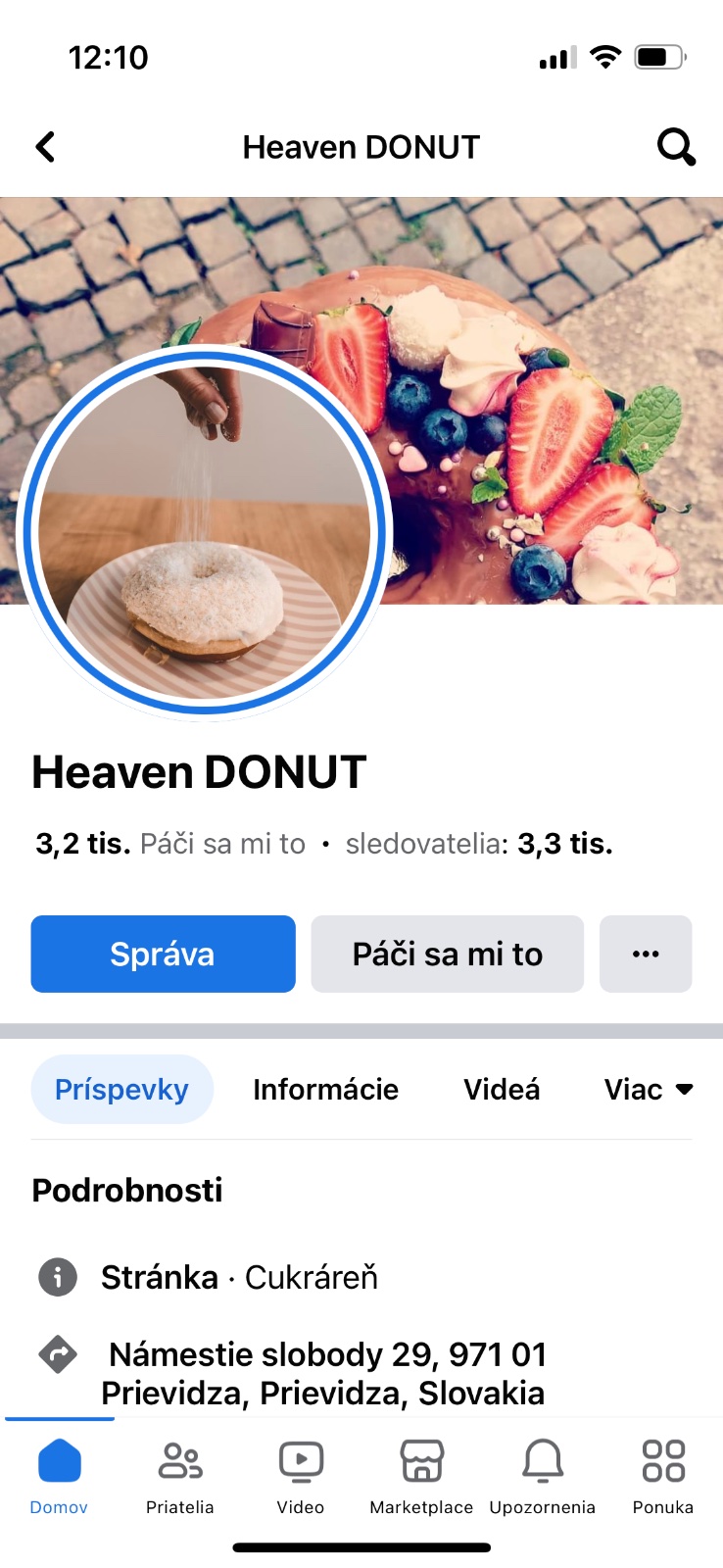The image size is (723, 1568).
Task: Show the Videá tab
Action: coord(502,1089)
